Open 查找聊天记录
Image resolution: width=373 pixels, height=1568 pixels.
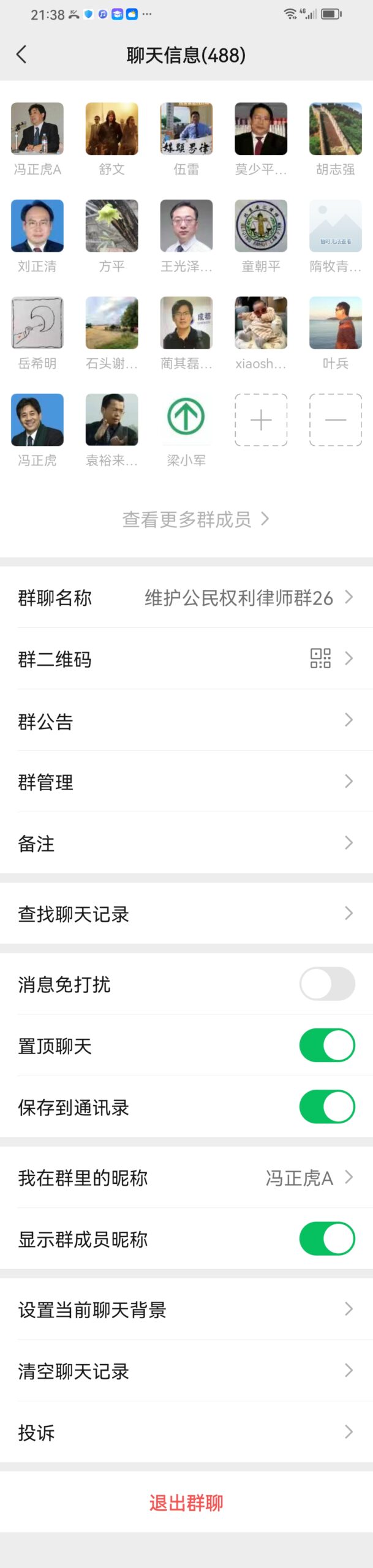186,913
